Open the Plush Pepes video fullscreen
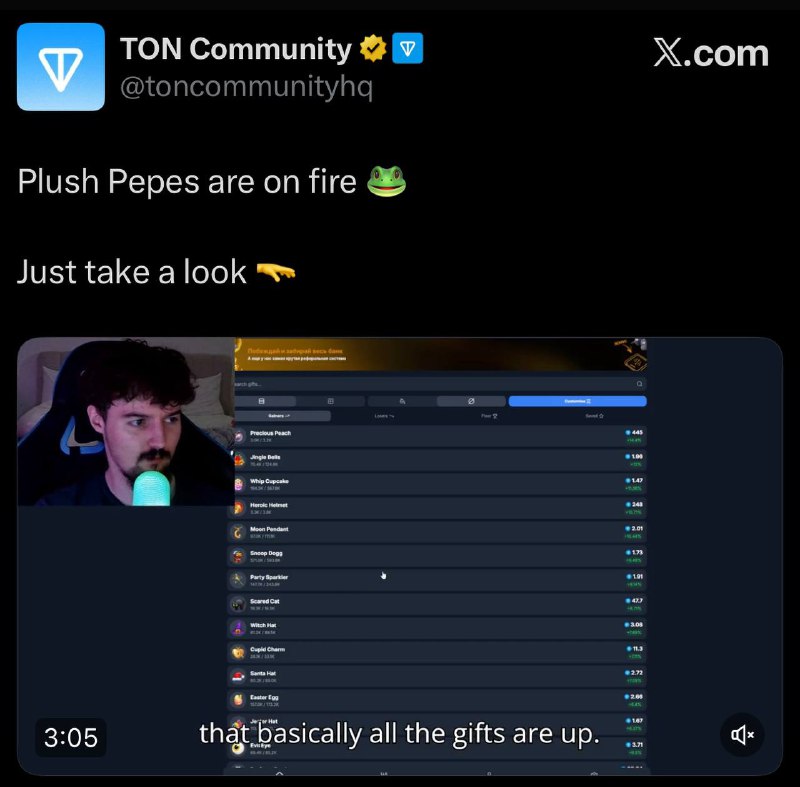The height and width of the screenshot is (787, 800). point(400,555)
